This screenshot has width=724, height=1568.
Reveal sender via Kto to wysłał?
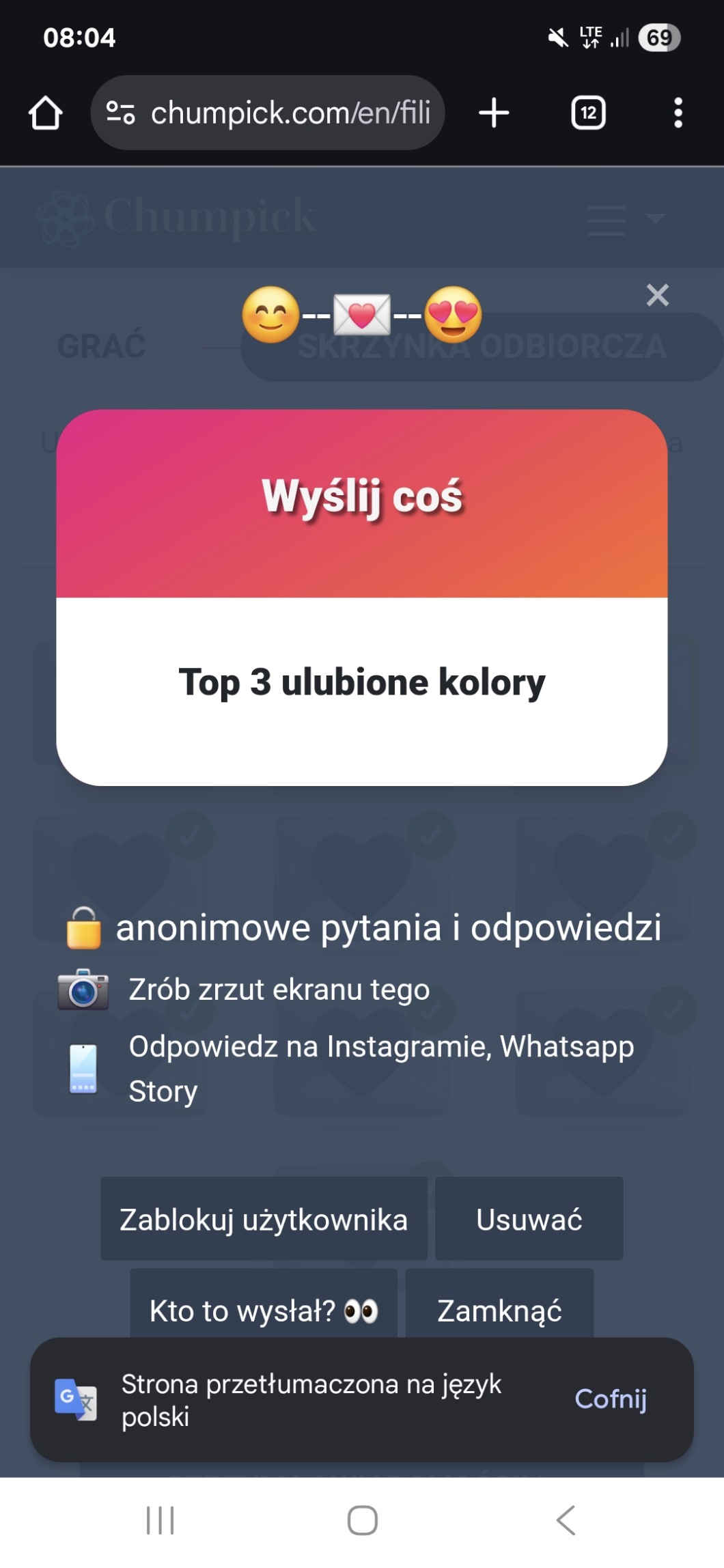coord(264,1310)
